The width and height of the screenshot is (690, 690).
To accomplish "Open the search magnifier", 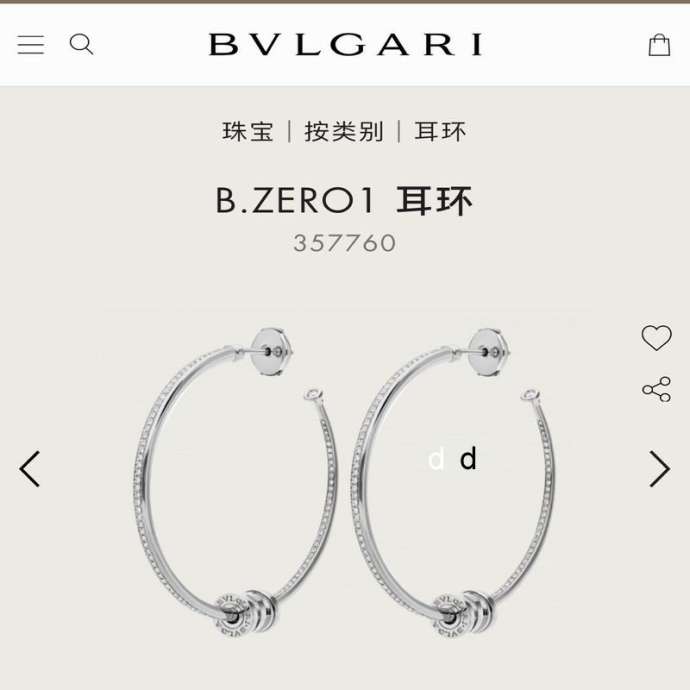I will click(81, 45).
